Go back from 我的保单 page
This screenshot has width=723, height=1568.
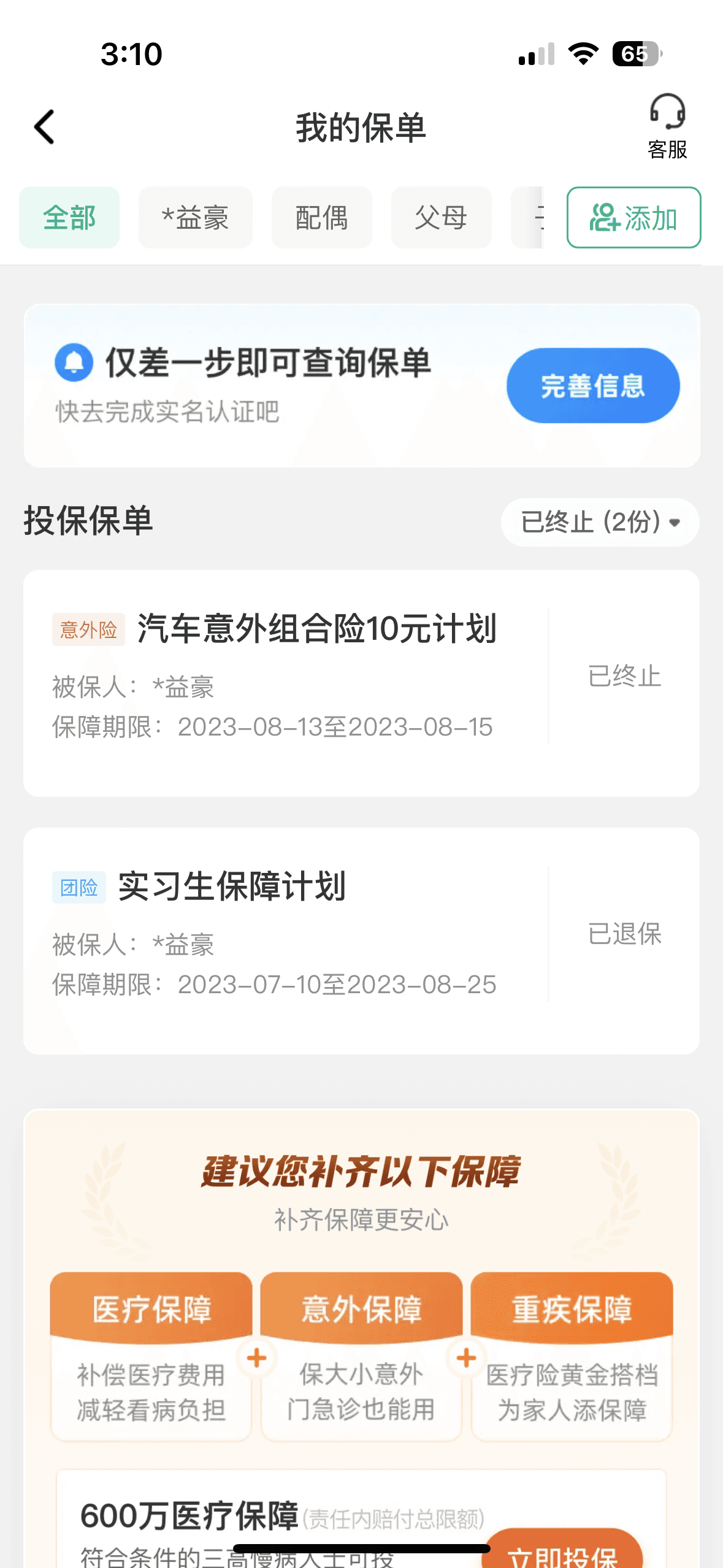point(44,128)
